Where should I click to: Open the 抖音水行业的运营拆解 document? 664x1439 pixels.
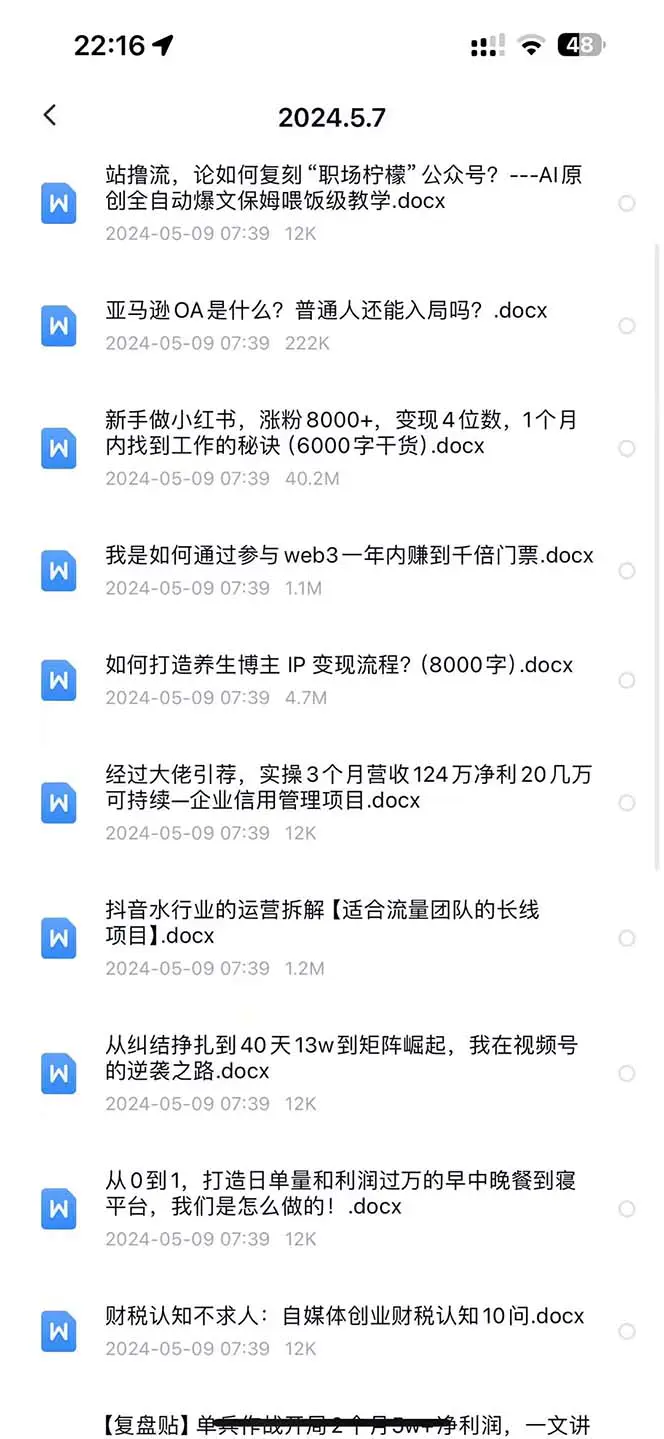click(322, 923)
